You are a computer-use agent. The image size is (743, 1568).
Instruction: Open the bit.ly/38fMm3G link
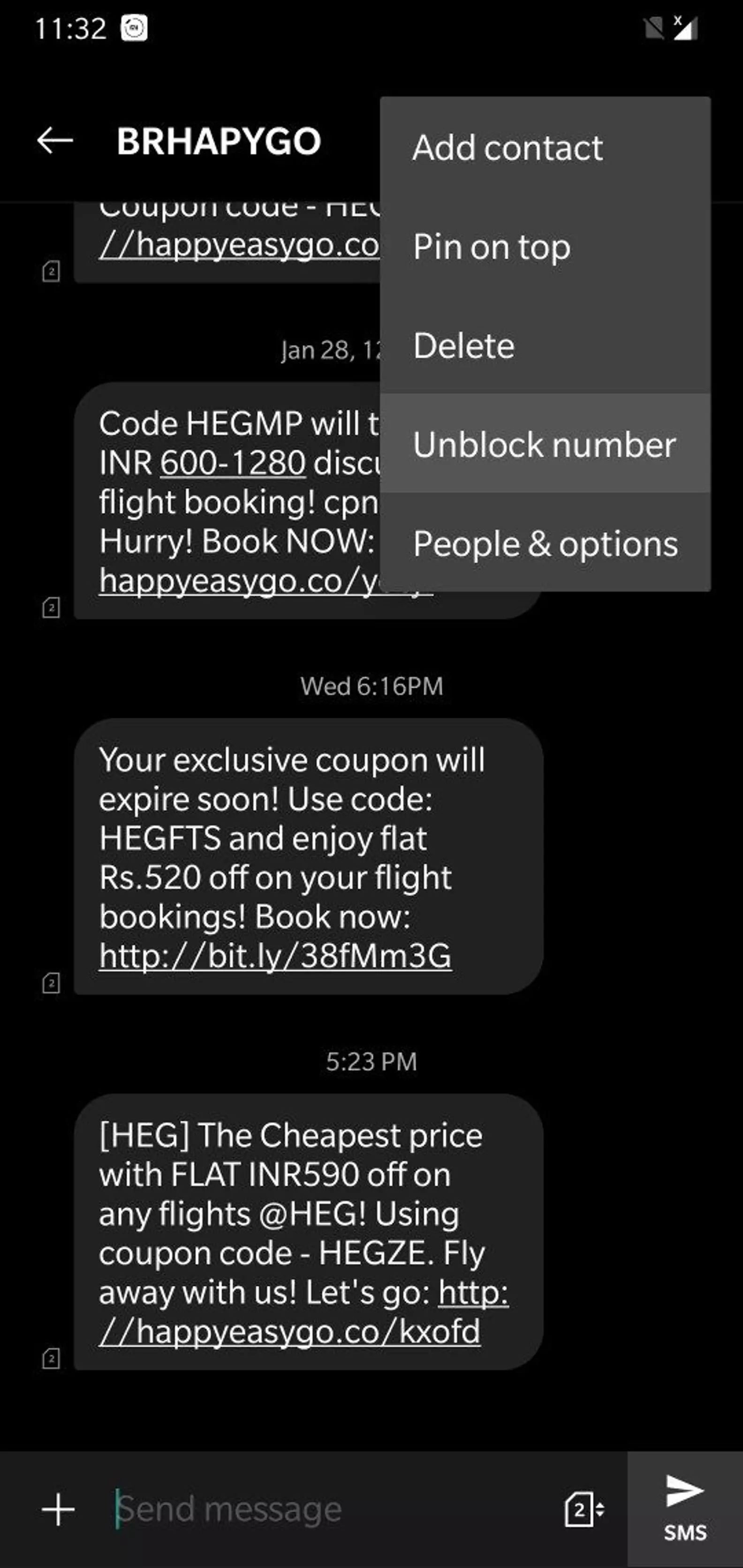[275, 956]
